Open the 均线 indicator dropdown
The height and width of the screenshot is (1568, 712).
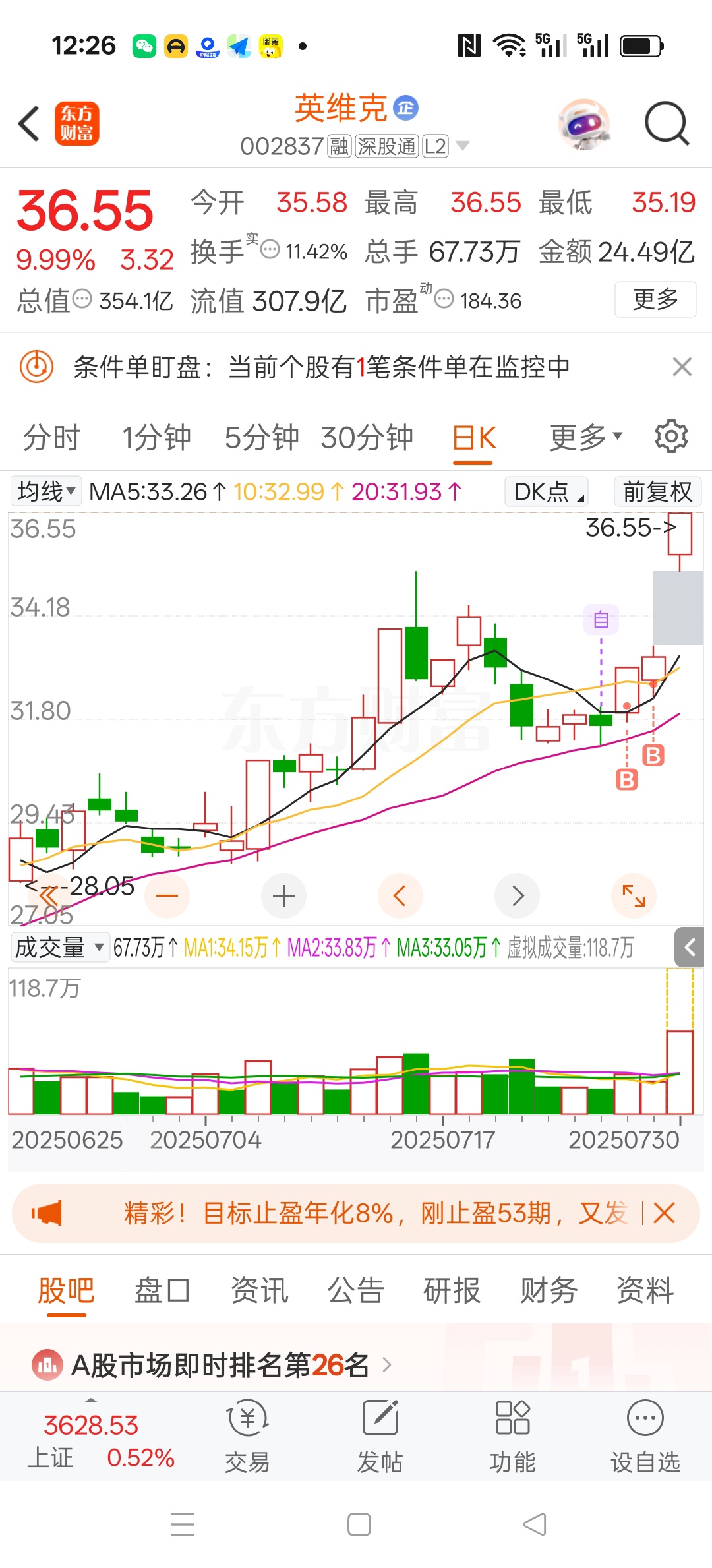coord(46,492)
